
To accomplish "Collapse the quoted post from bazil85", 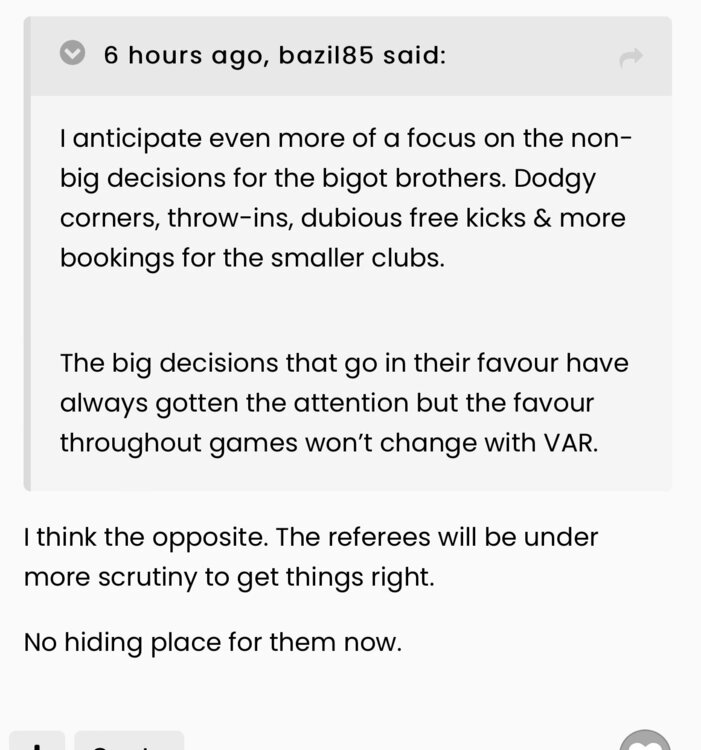I will [x=72, y=53].
